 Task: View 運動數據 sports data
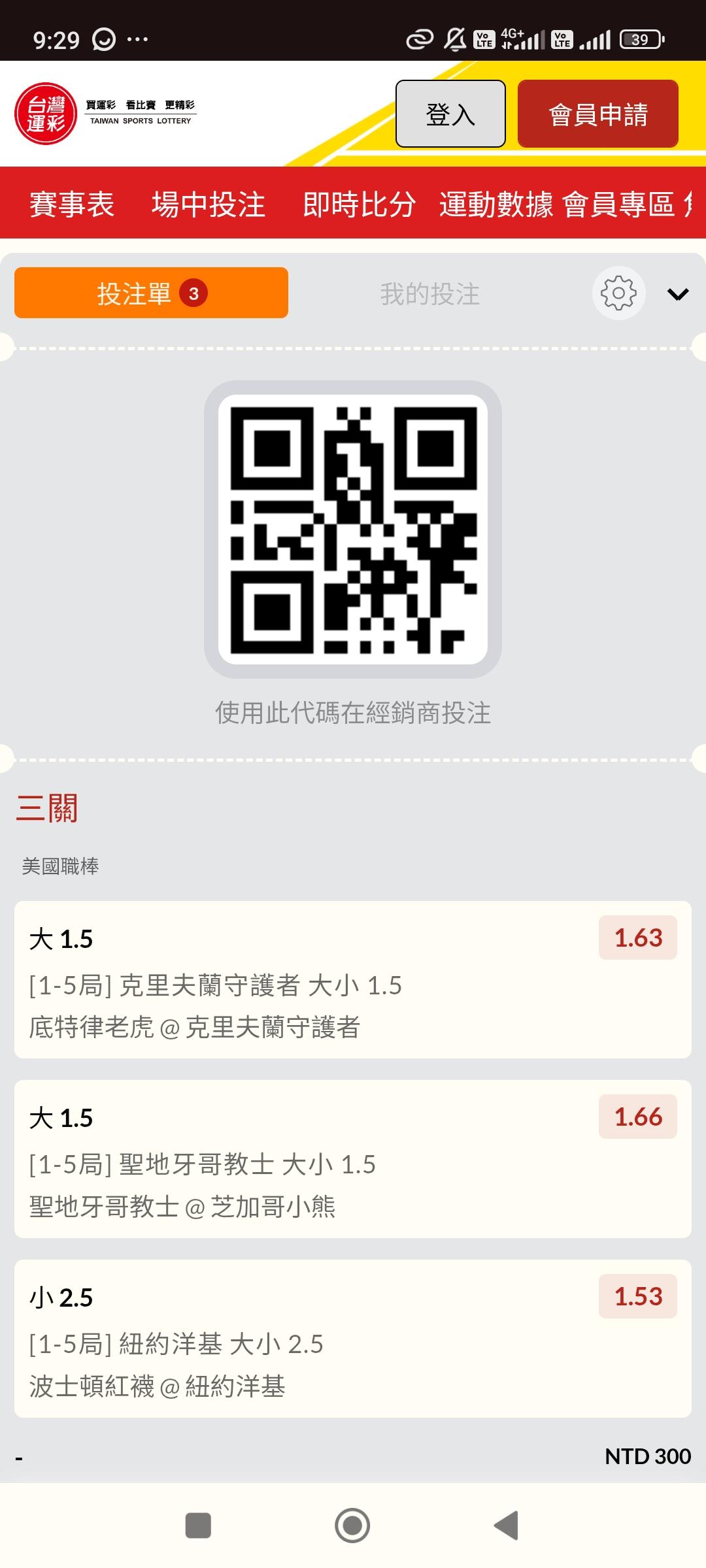[x=496, y=204]
